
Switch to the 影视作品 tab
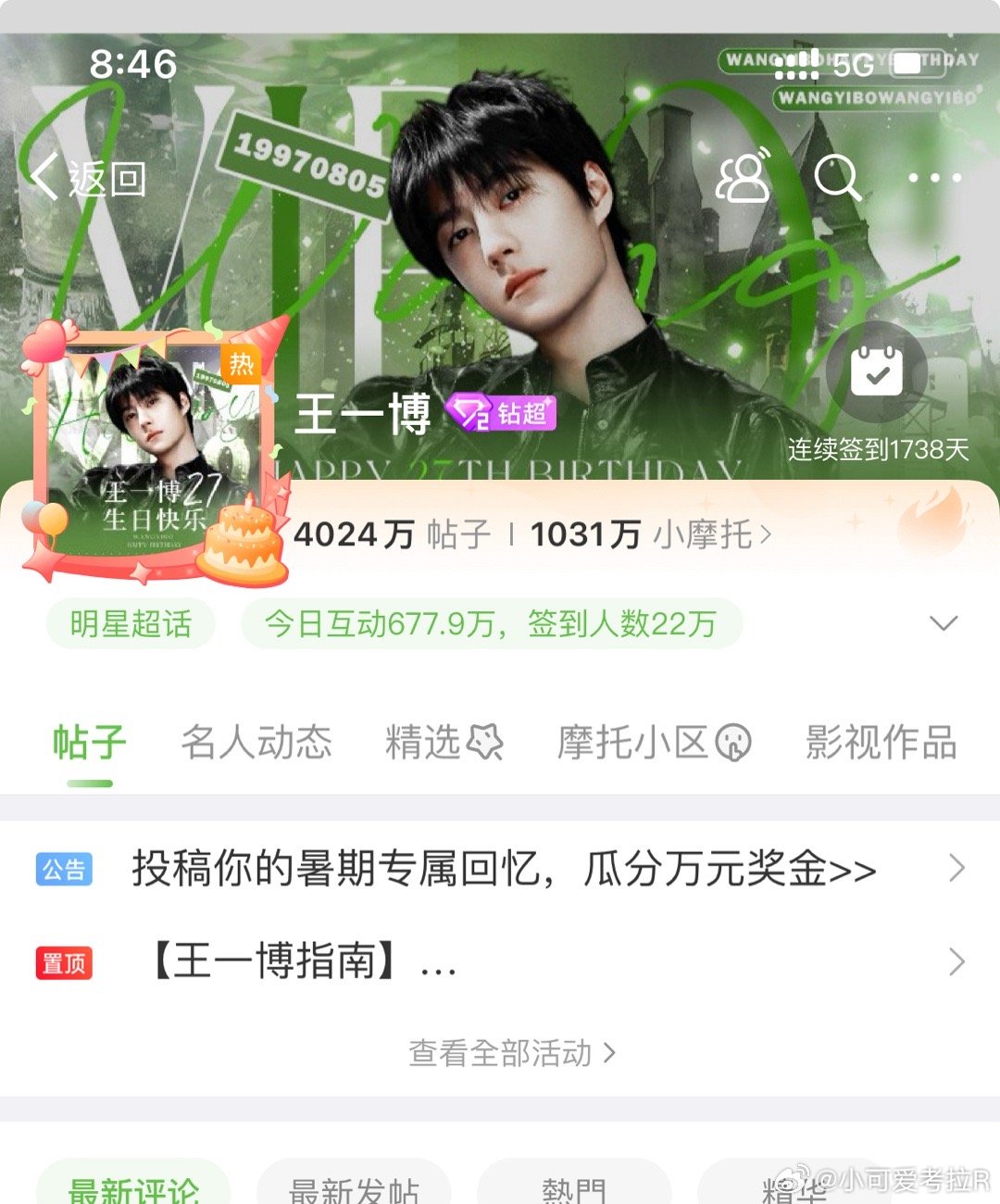pyautogui.click(x=880, y=743)
